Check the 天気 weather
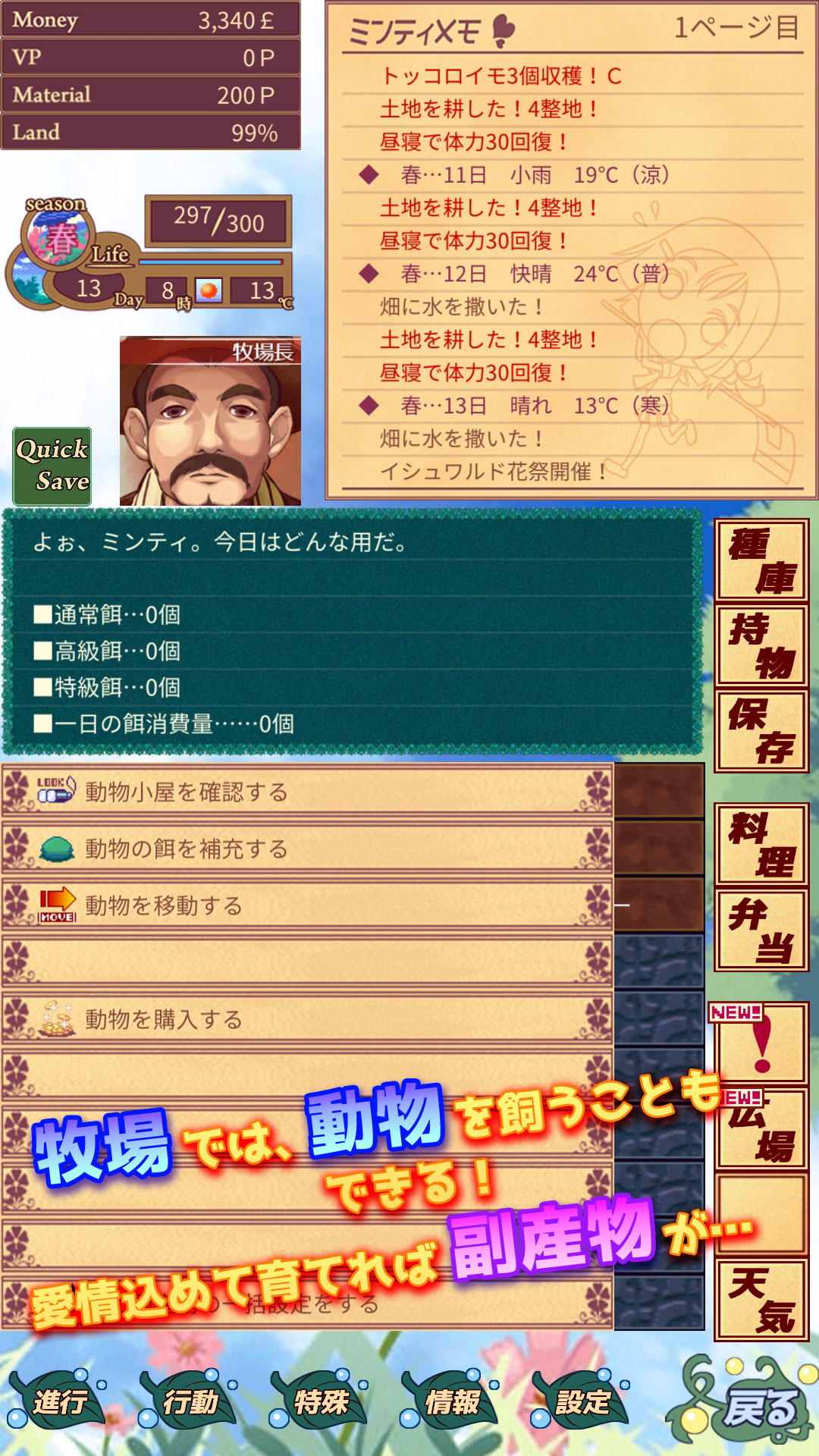819x1456 pixels. 761,1300
